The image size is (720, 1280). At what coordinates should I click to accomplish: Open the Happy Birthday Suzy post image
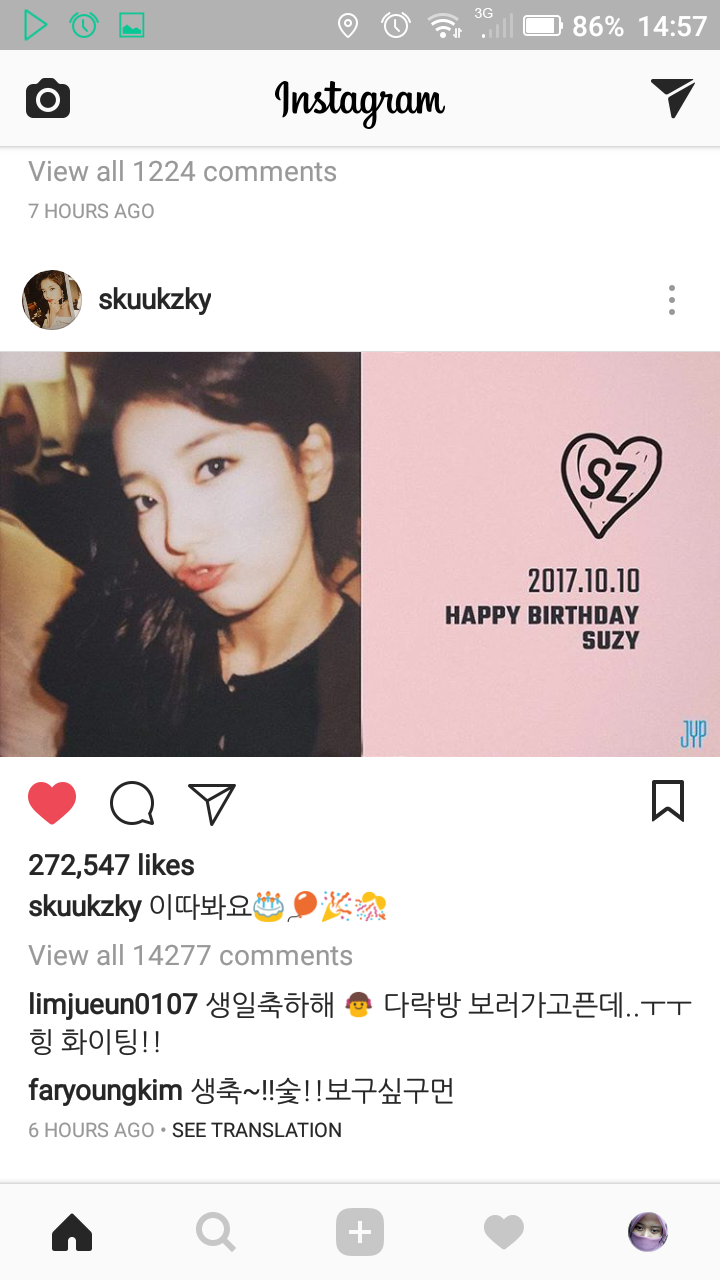[x=360, y=554]
